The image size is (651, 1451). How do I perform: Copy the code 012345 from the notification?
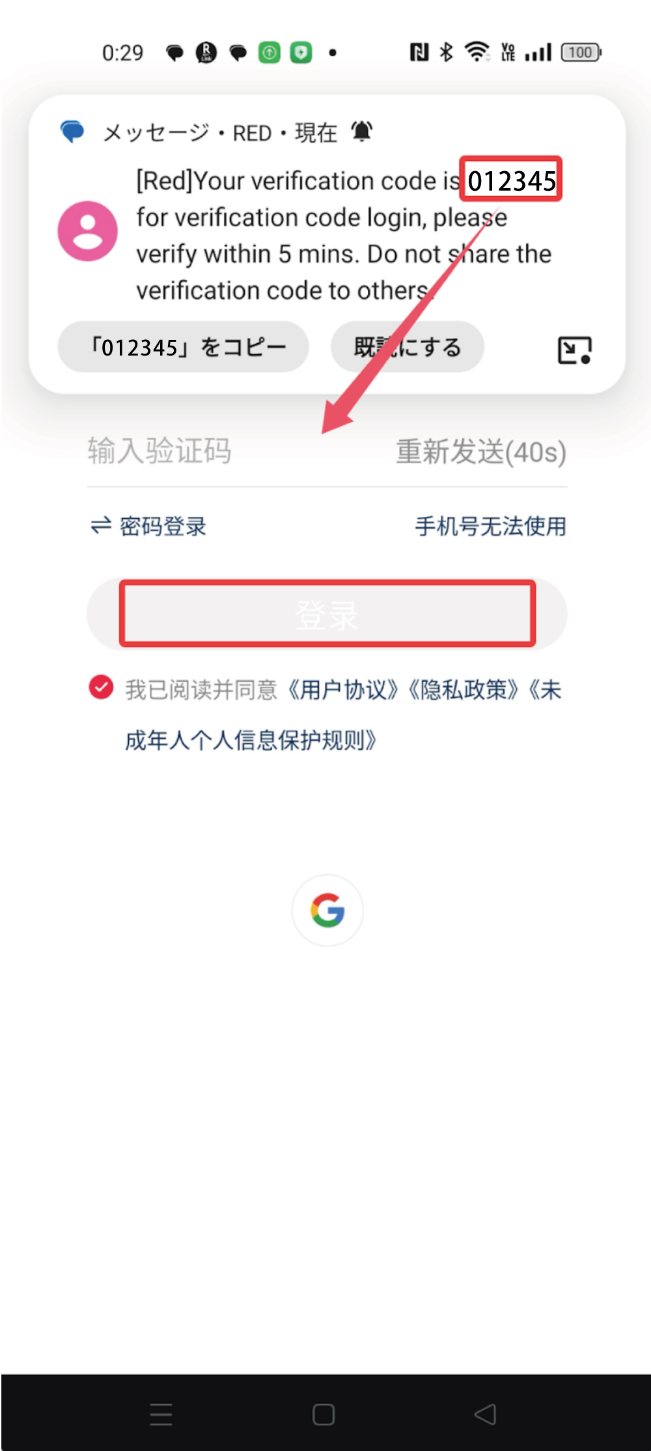coord(183,347)
